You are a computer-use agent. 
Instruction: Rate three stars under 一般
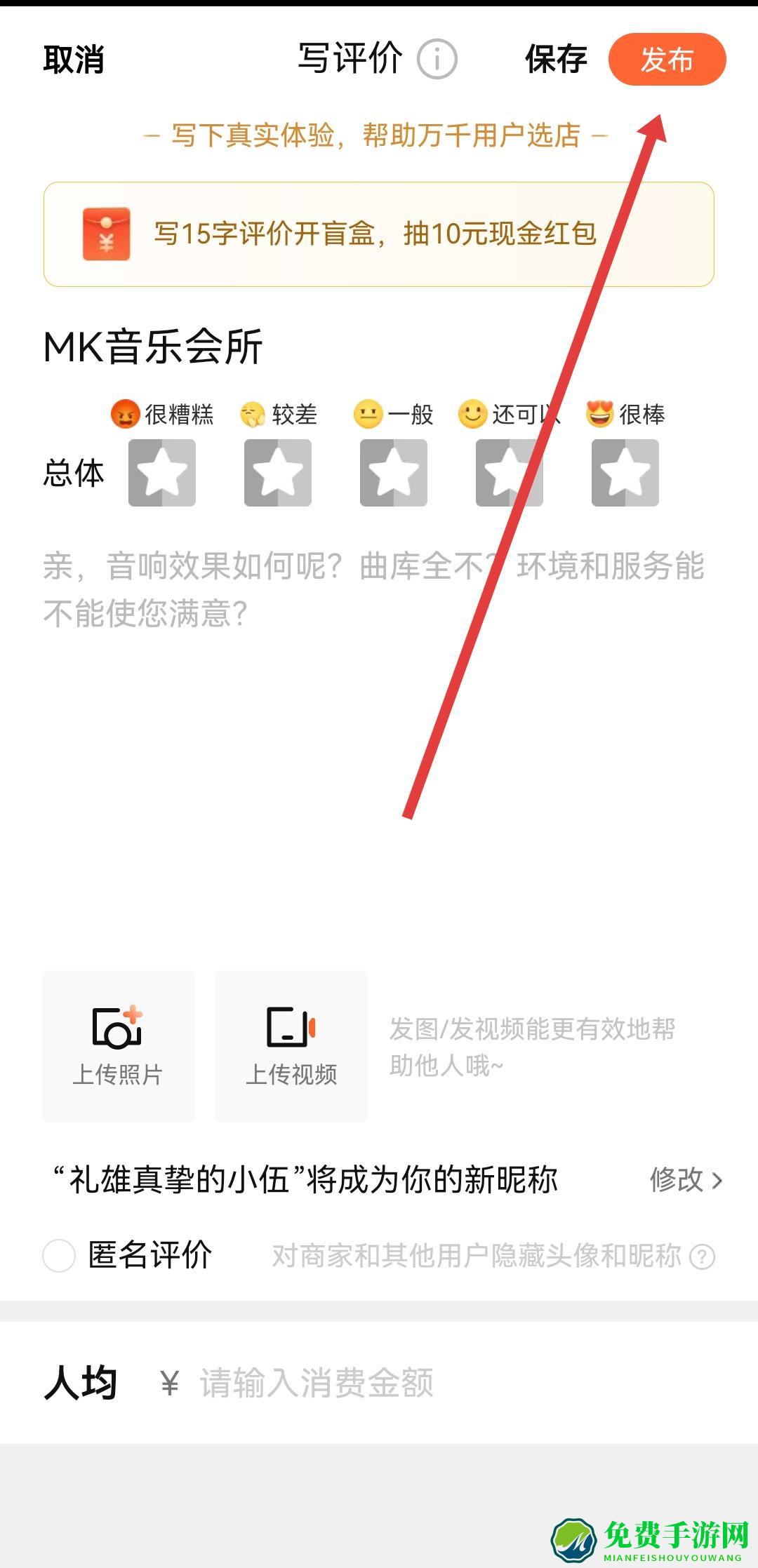(x=394, y=473)
